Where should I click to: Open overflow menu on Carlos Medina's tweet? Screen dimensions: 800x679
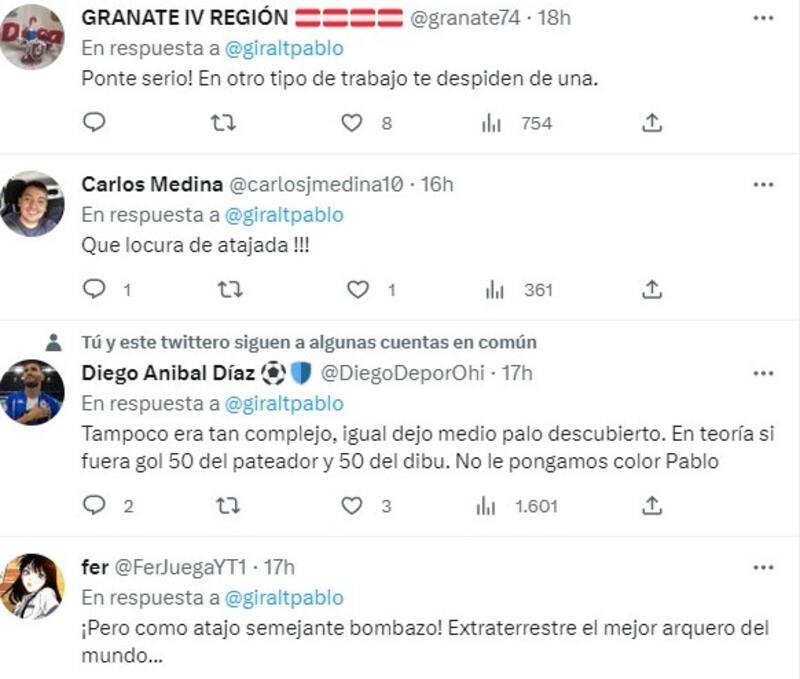pos(763,184)
